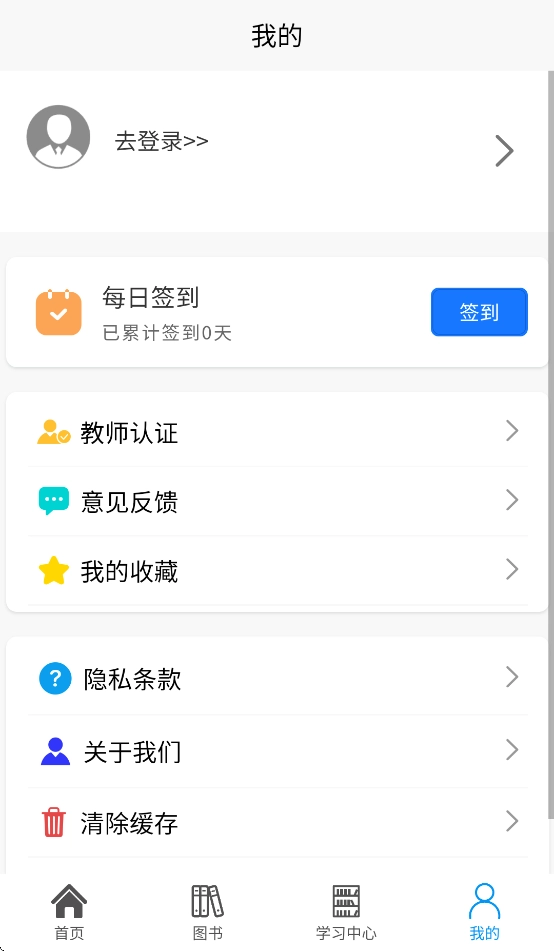Select 清除缓存 to clear cache
The image size is (554, 951).
tap(277, 822)
